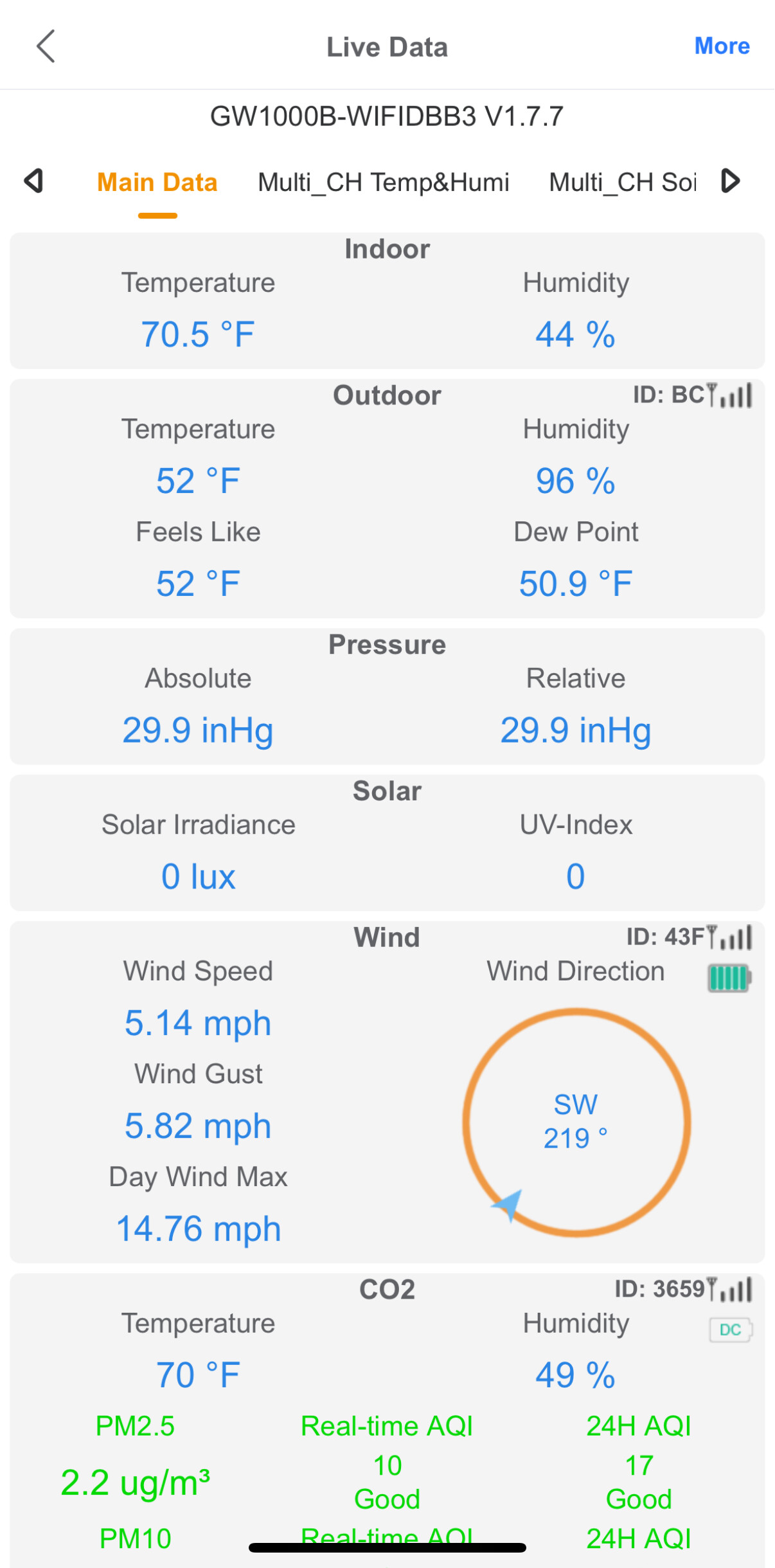Open the More menu
This screenshot has height=1568, width=775.
pyautogui.click(x=722, y=46)
